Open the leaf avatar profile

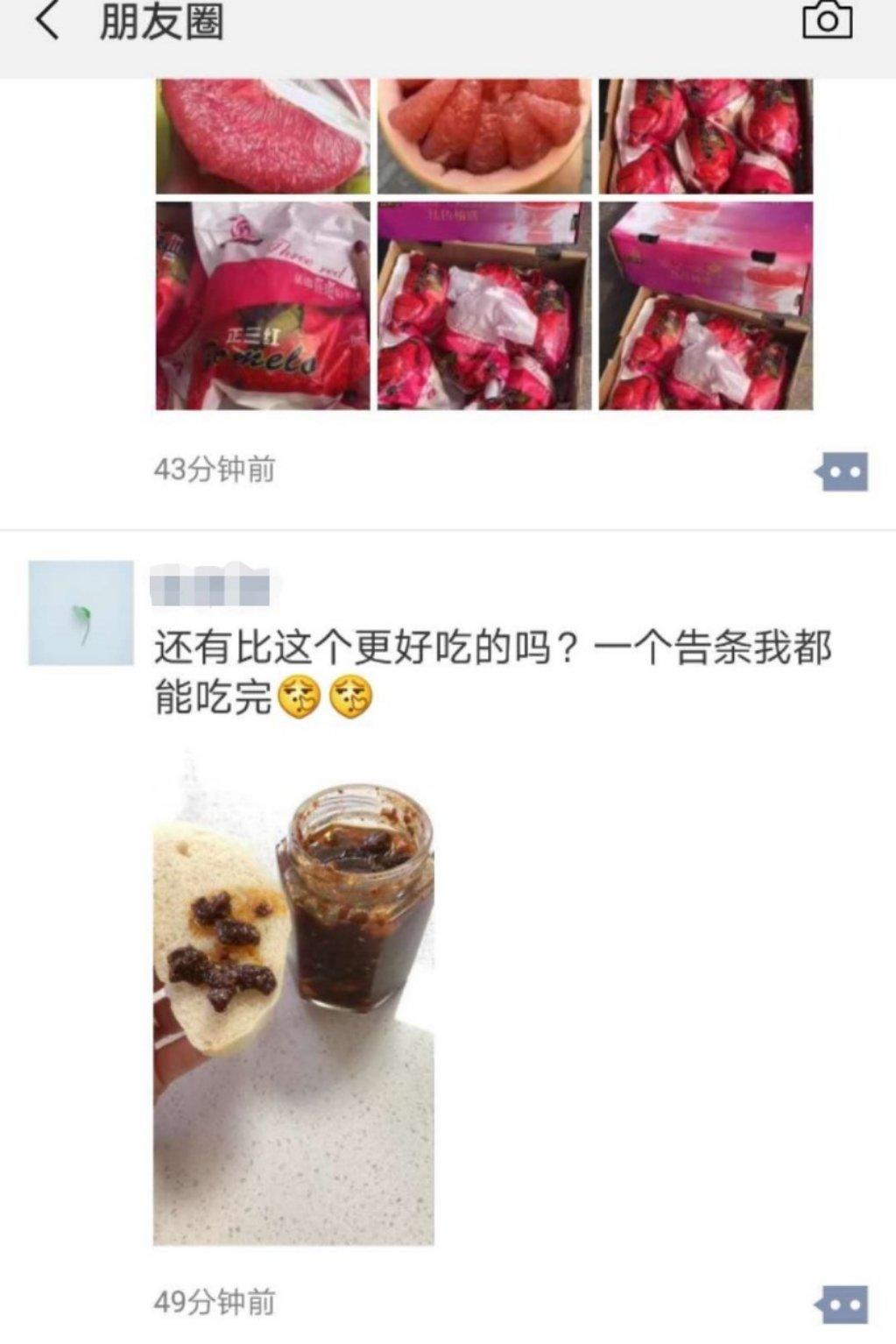pos(81,612)
